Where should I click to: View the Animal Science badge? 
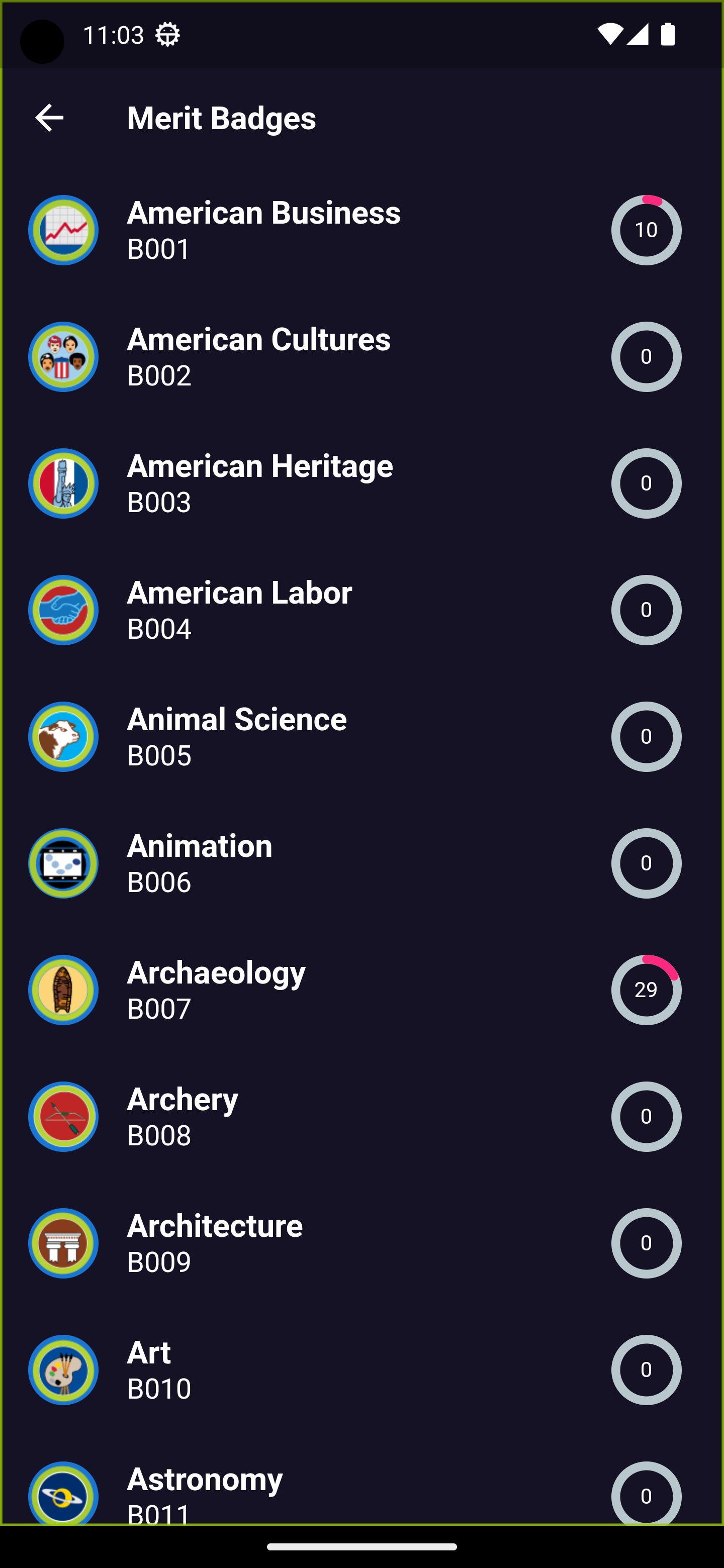361,737
